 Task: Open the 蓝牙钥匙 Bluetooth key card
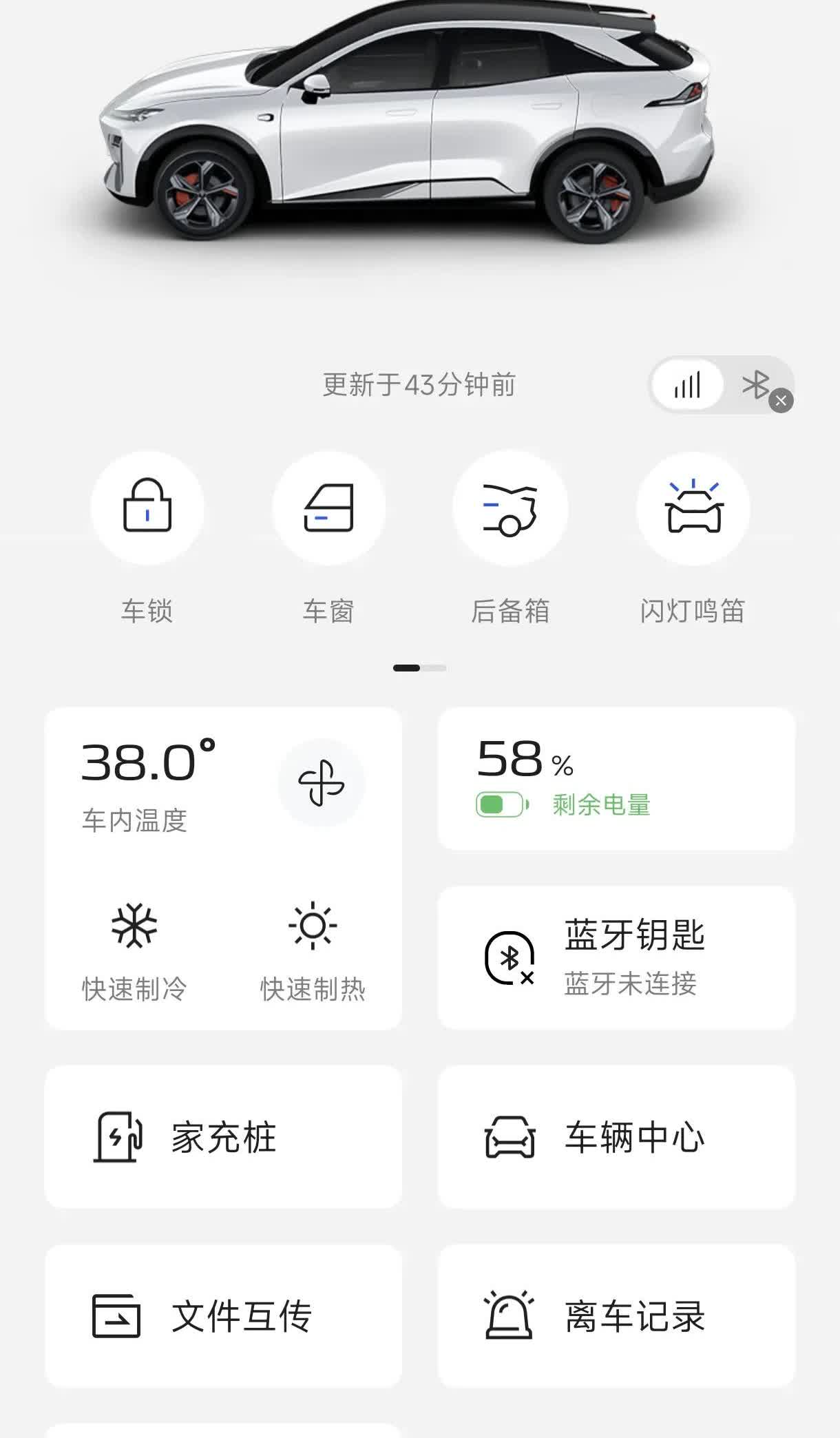coord(616,957)
